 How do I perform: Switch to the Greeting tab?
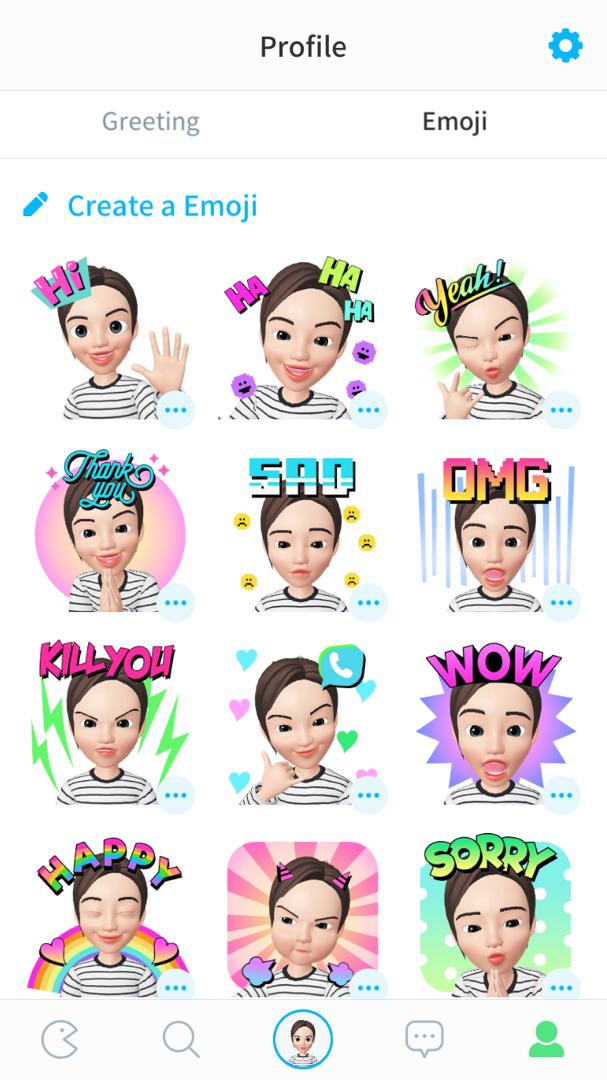coord(151,122)
